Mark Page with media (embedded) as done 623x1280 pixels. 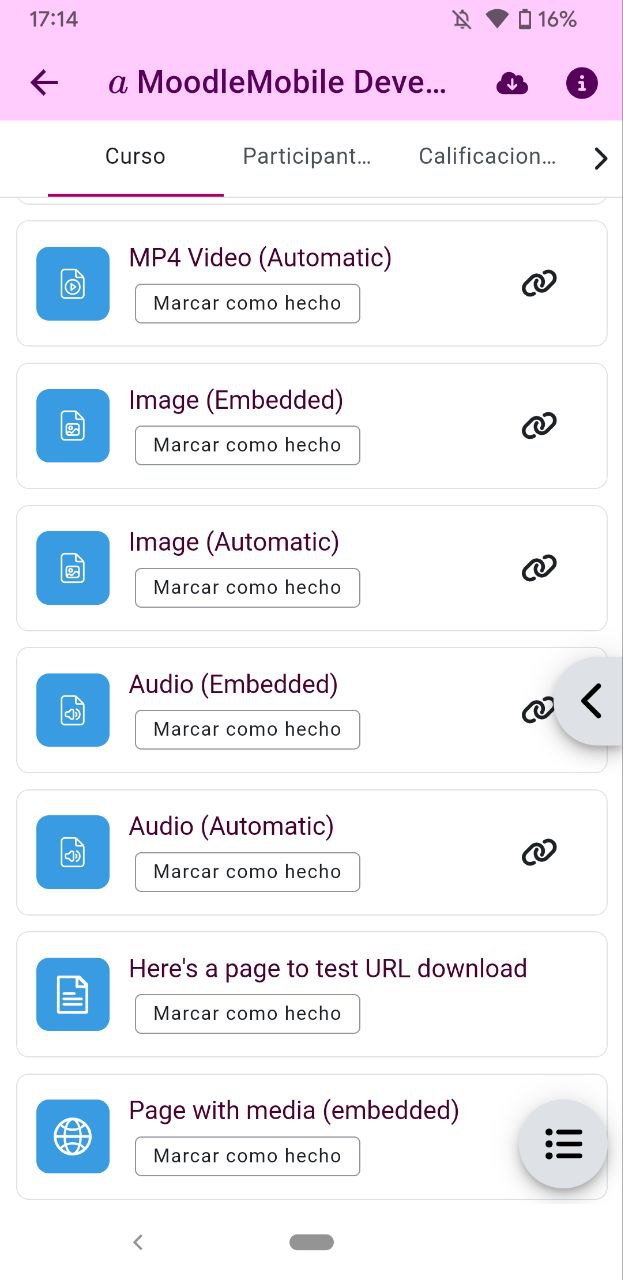click(247, 1155)
